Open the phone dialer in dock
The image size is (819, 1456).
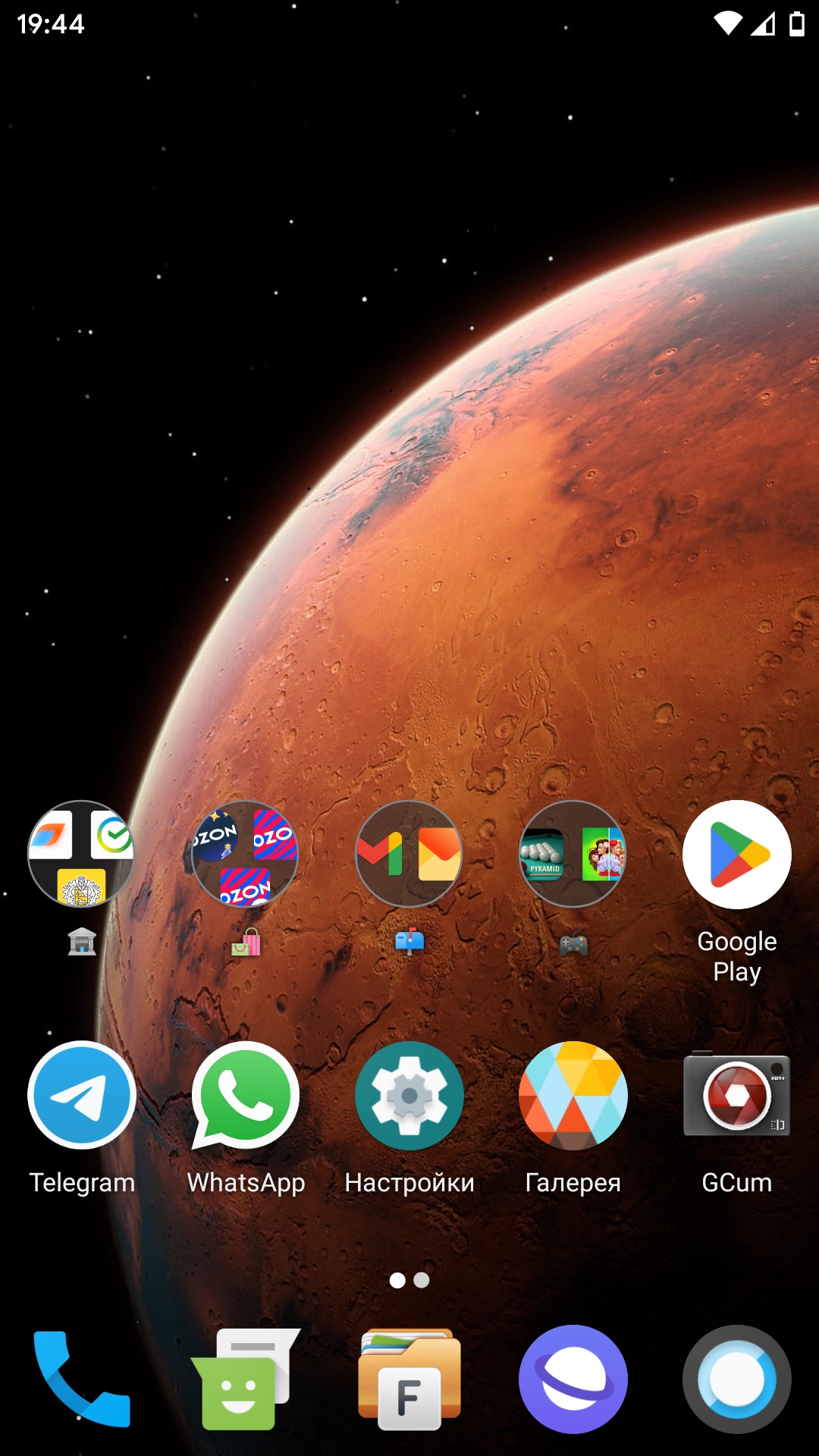(x=82, y=1379)
